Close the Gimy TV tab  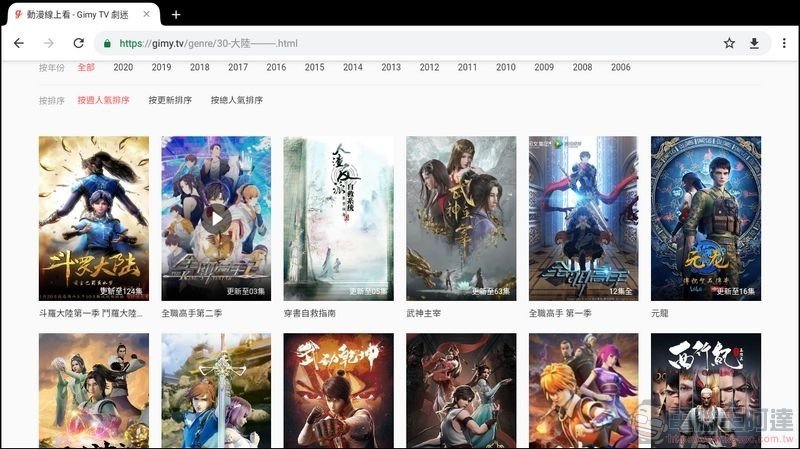coord(145,15)
